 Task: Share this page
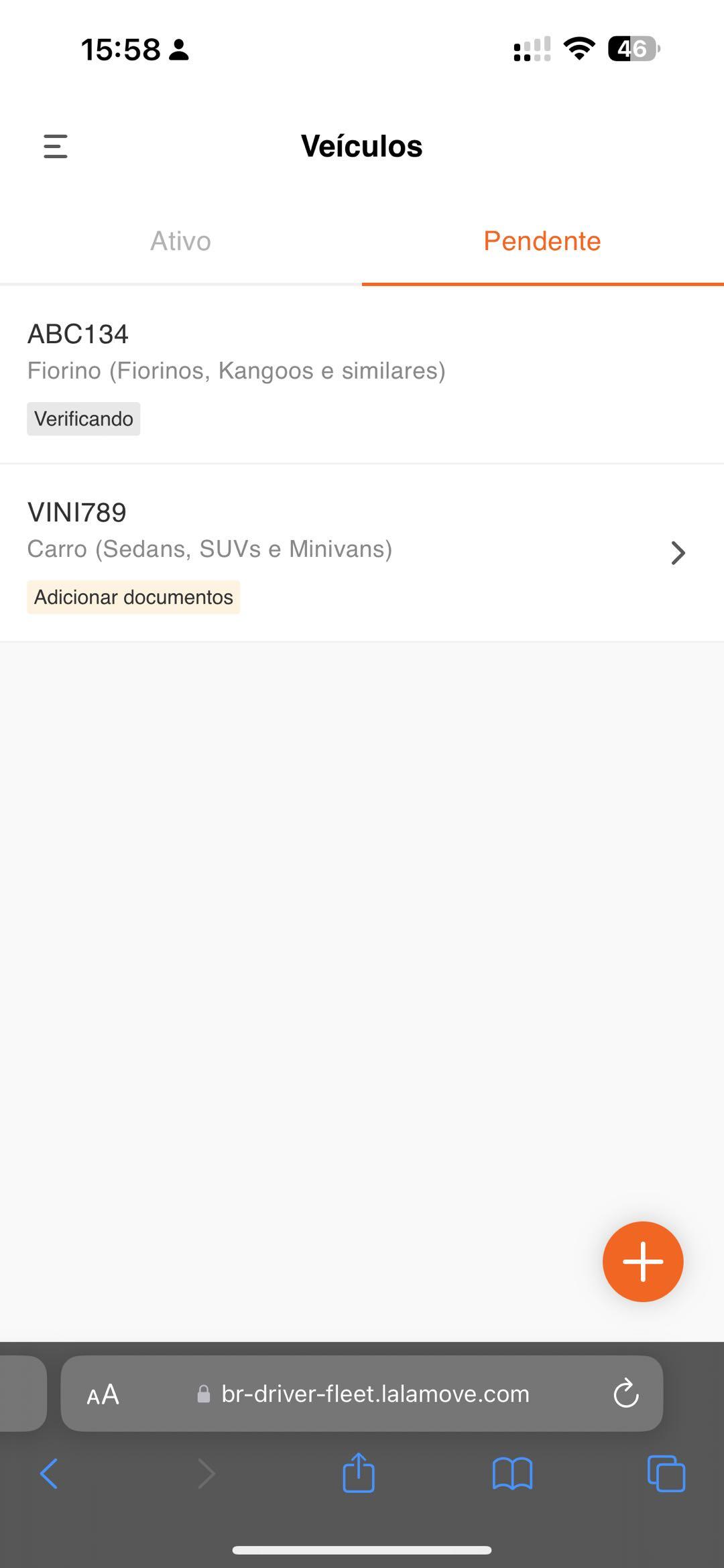359,1474
